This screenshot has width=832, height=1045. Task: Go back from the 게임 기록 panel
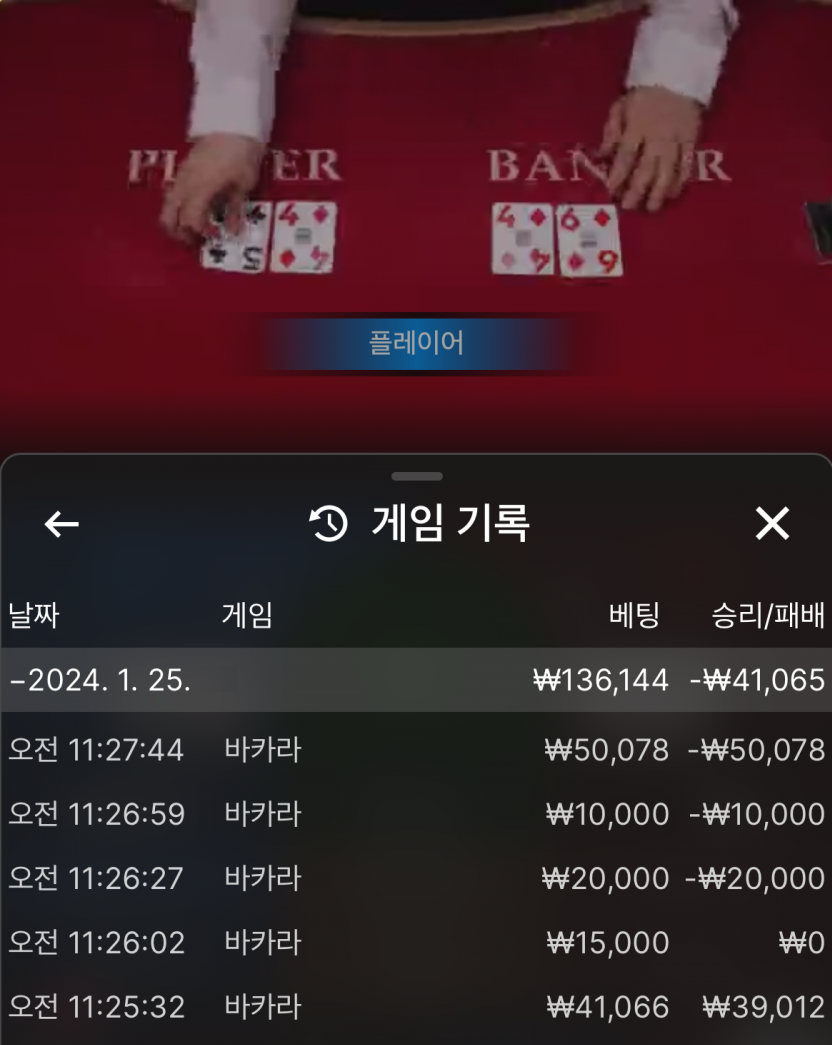coord(62,523)
